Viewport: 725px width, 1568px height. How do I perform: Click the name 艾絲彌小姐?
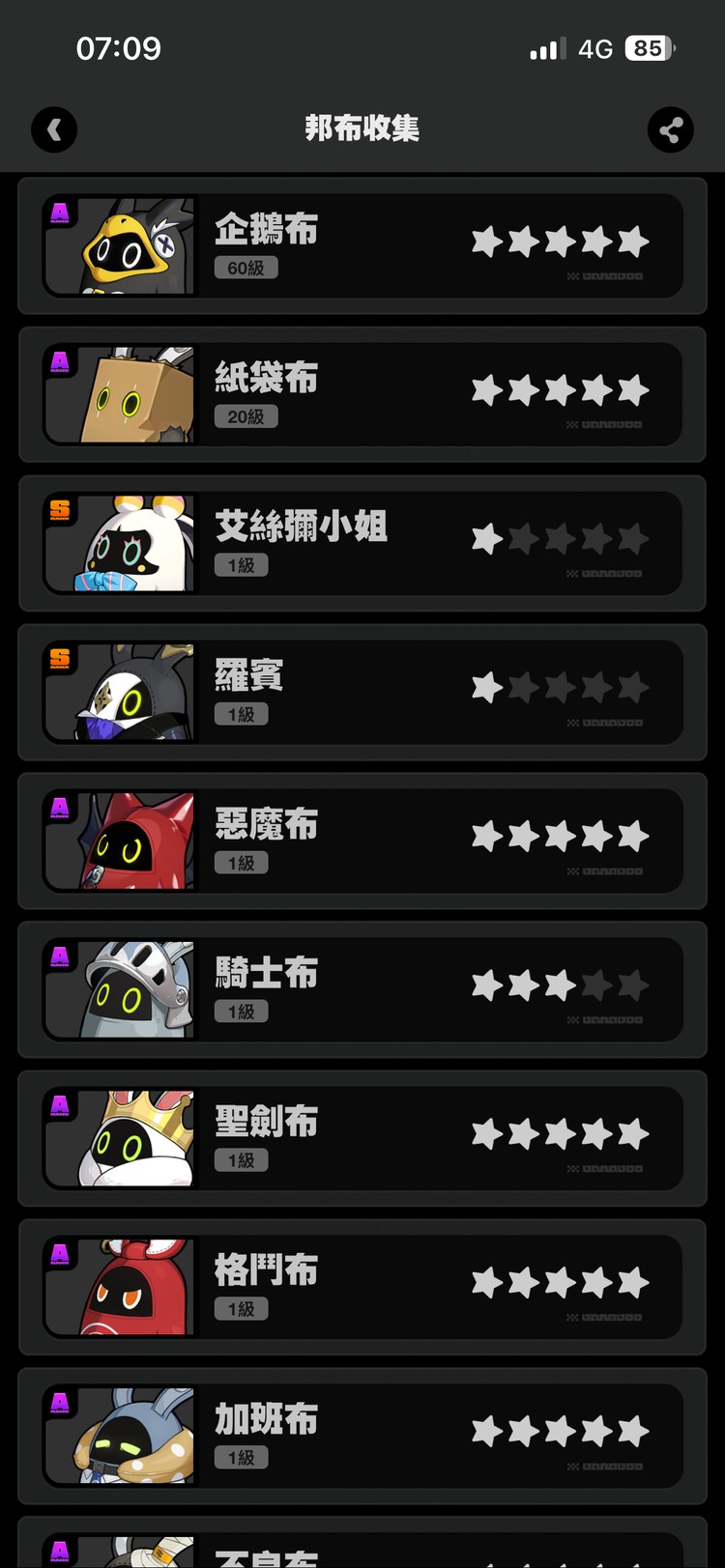click(301, 527)
